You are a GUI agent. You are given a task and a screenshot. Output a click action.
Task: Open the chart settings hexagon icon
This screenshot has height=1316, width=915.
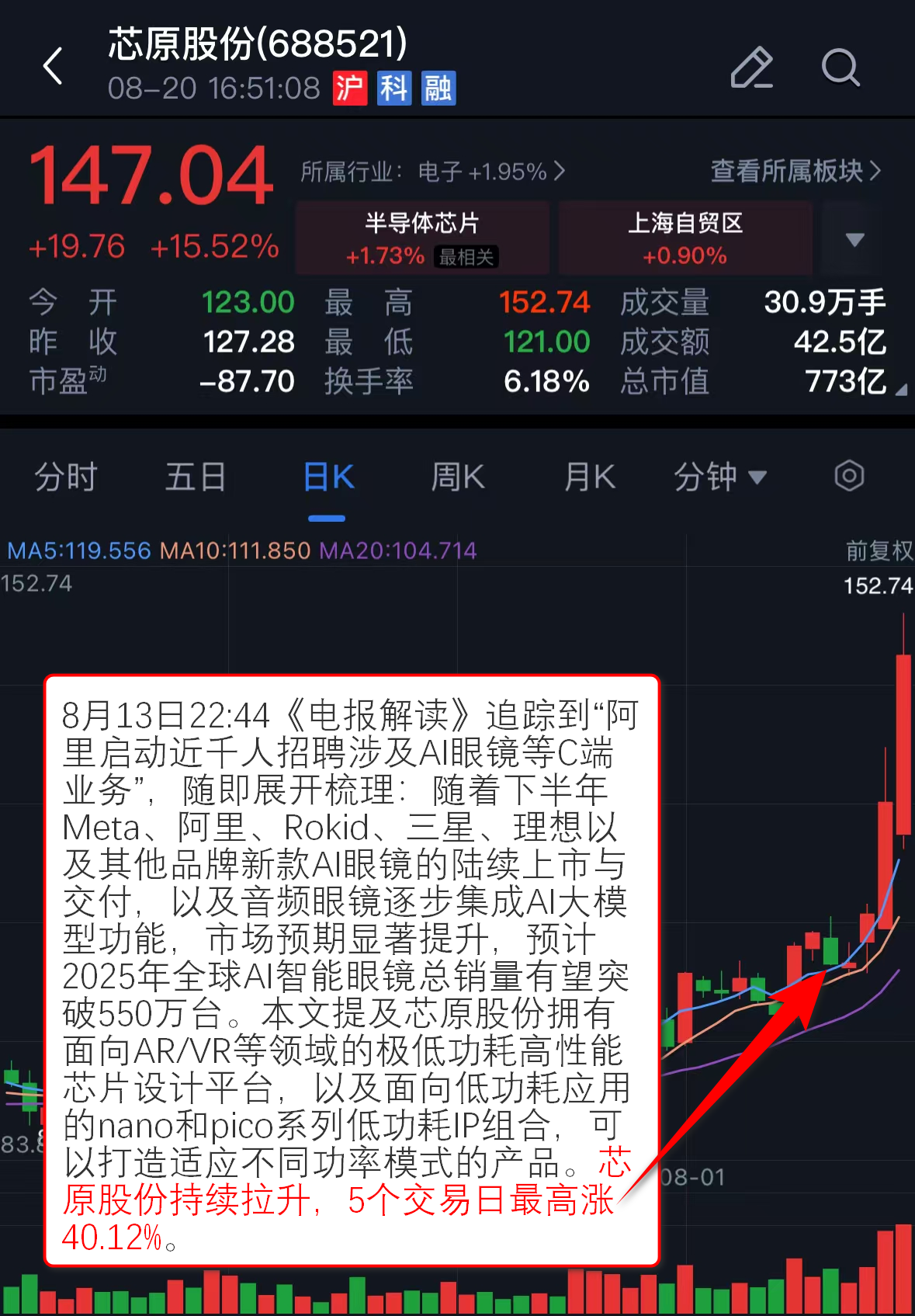tap(849, 476)
